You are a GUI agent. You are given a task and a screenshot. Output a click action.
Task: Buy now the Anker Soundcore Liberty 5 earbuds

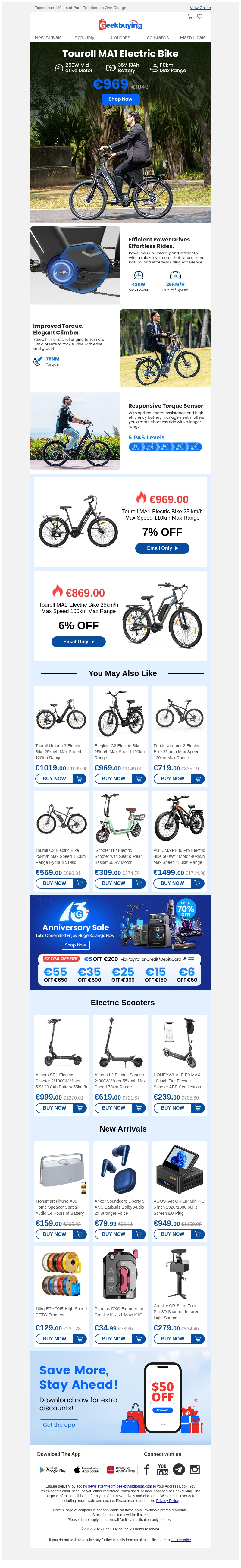tap(113, 1234)
